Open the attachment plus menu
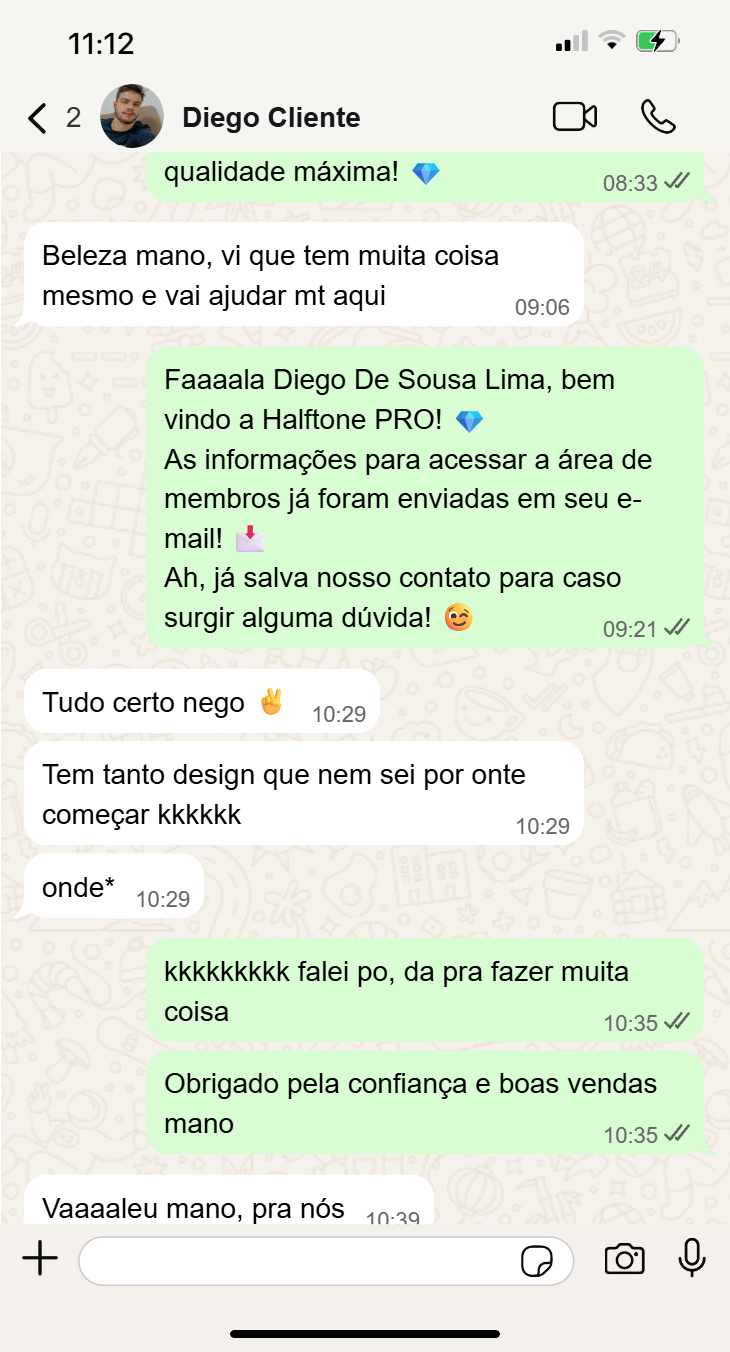The image size is (730, 1352). tap(40, 1259)
